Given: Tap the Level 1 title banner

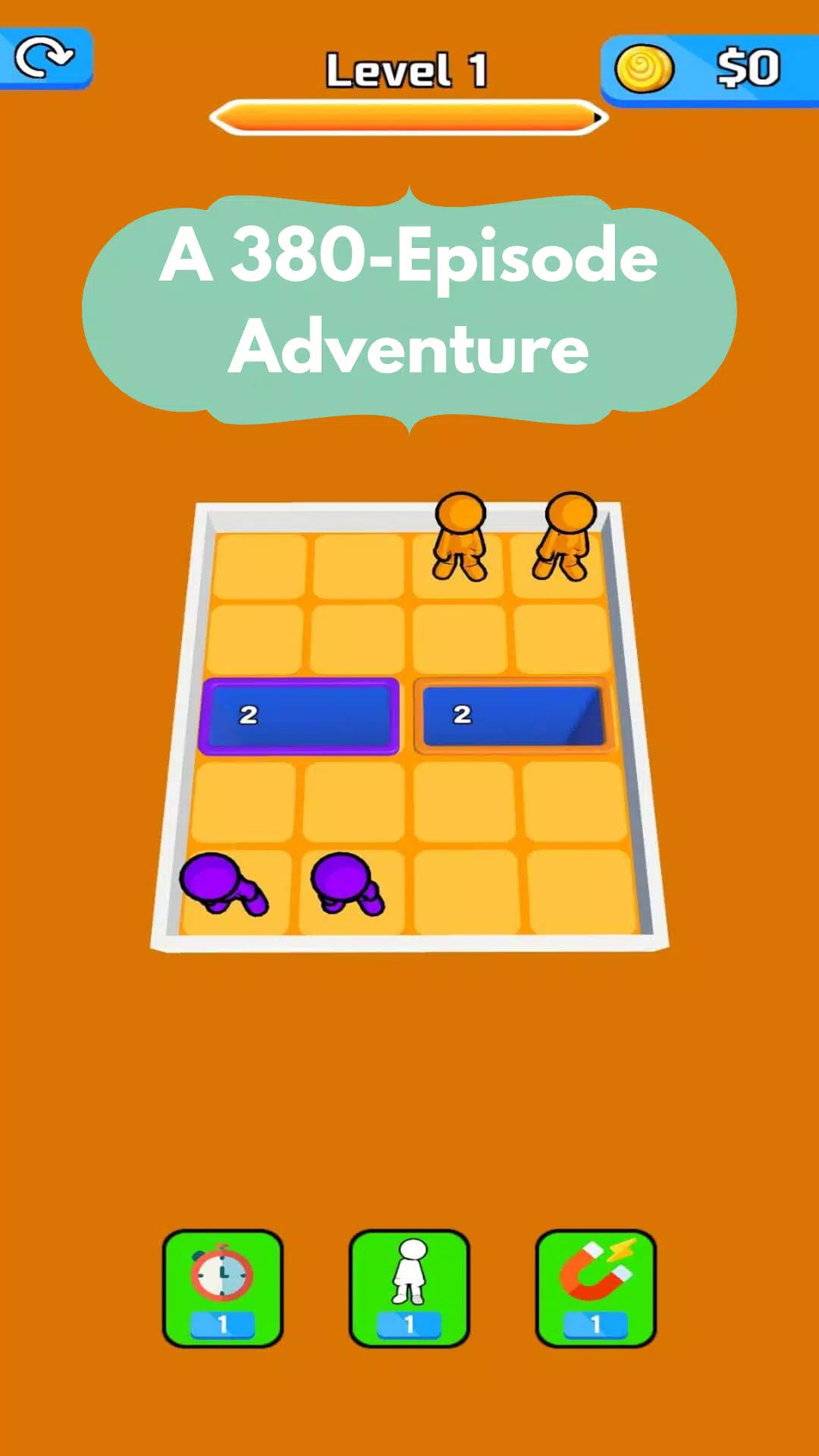Looking at the screenshot, I should (x=407, y=68).
